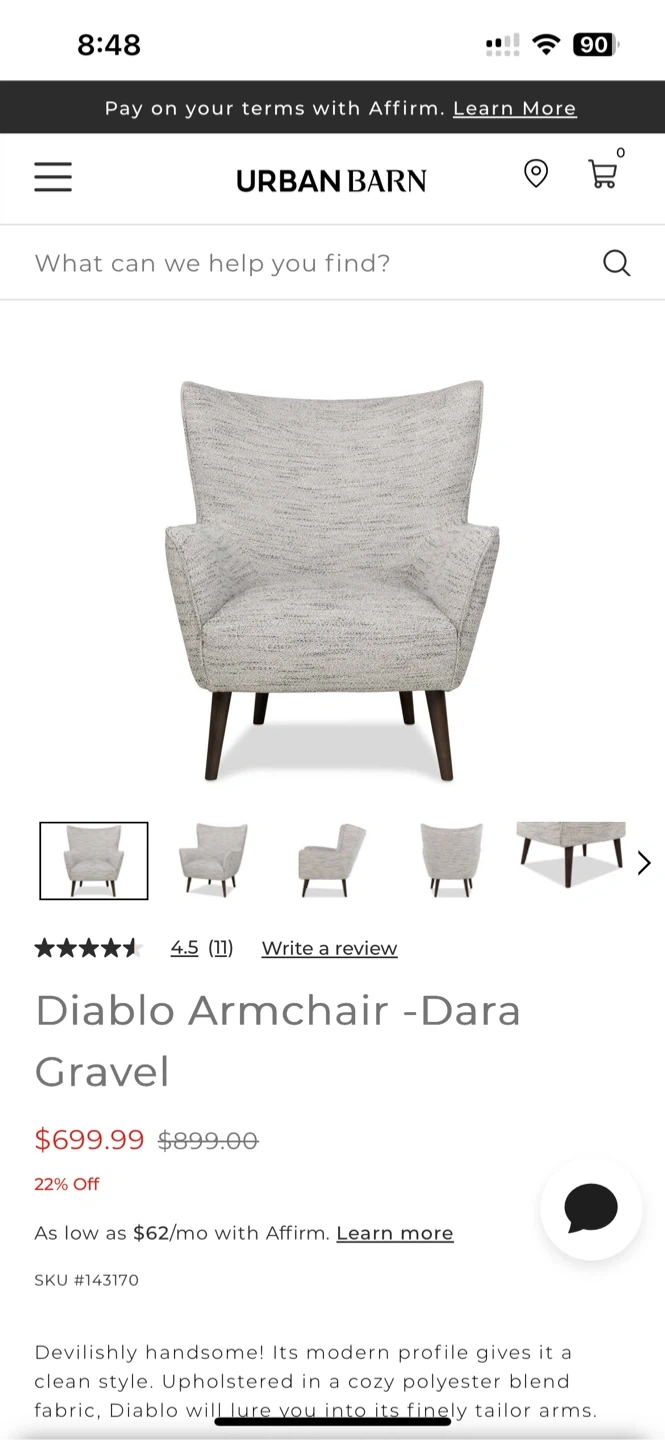Viewport: 665px width, 1440px height.
Task: Advance the thumbnail carousel with the right arrow
Action: coord(644,863)
